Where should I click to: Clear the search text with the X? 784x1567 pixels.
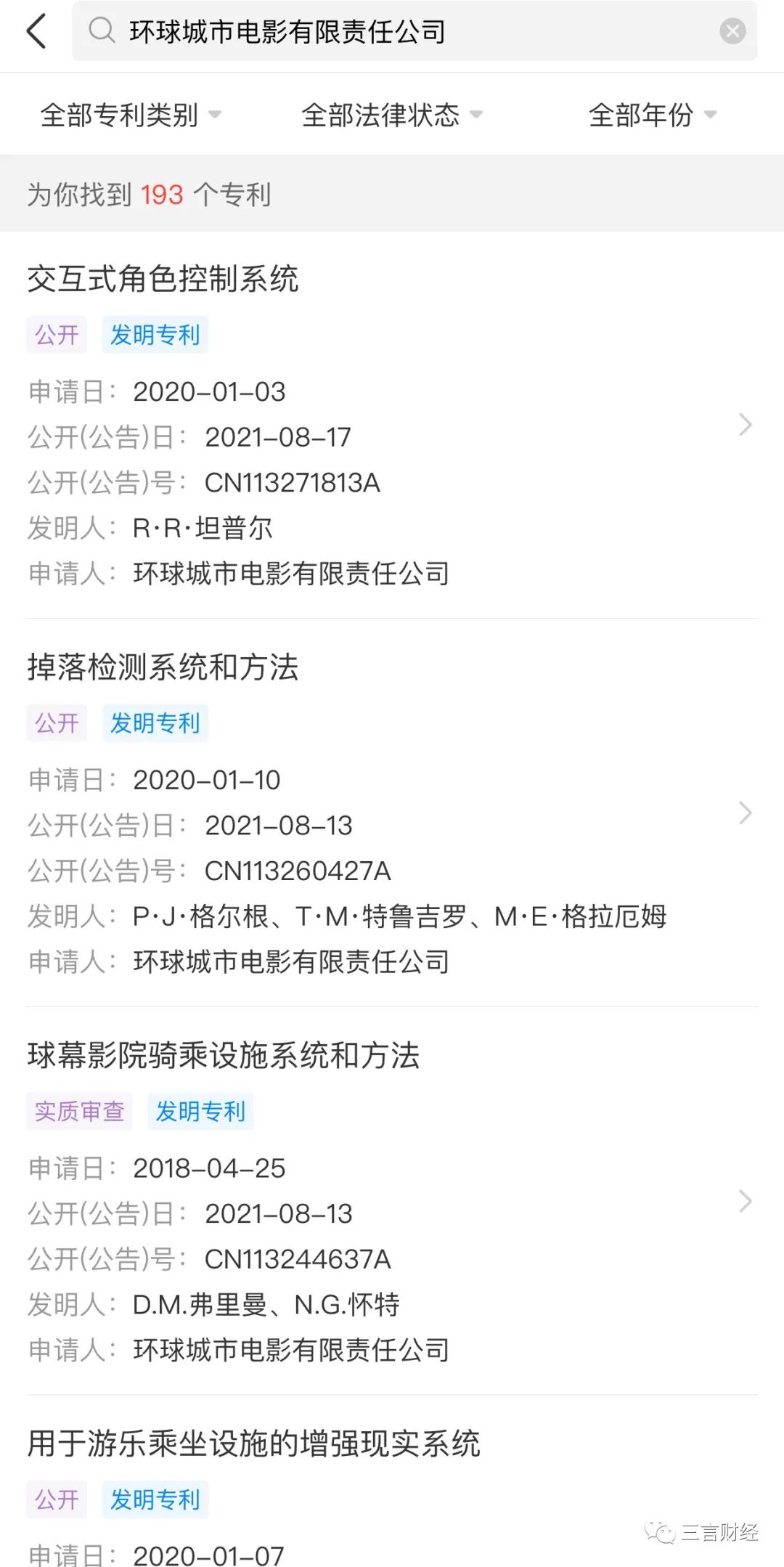(x=732, y=31)
